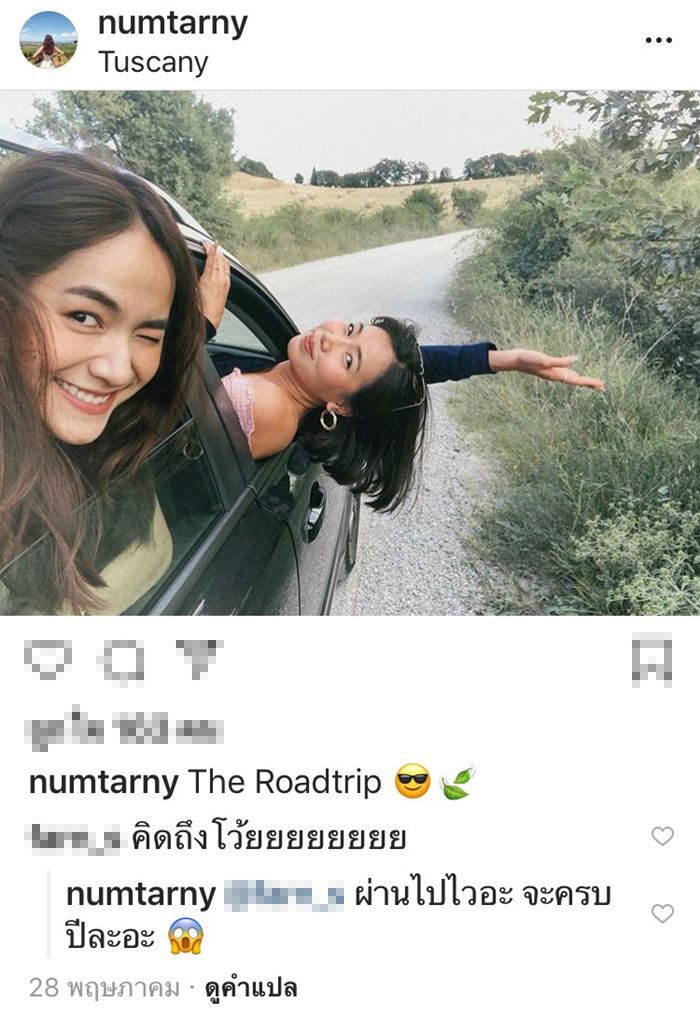Tap ดูคำแปล to see the translation
The image size is (700, 1016).
coord(251,989)
